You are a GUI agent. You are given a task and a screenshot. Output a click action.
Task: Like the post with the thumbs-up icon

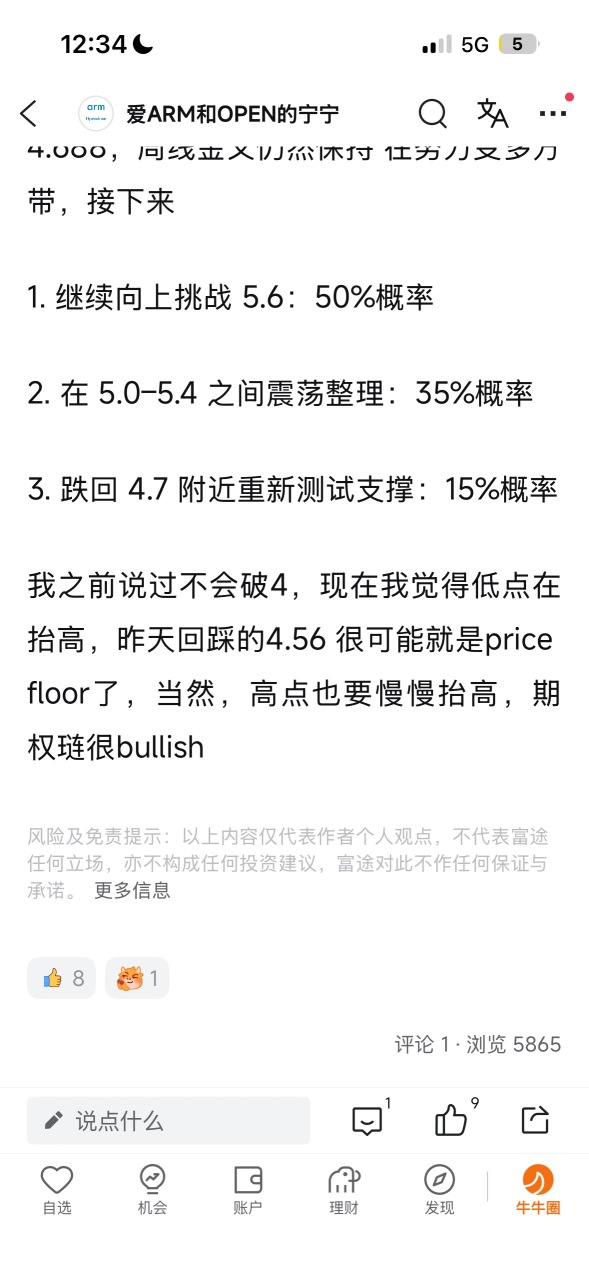pos(453,1120)
